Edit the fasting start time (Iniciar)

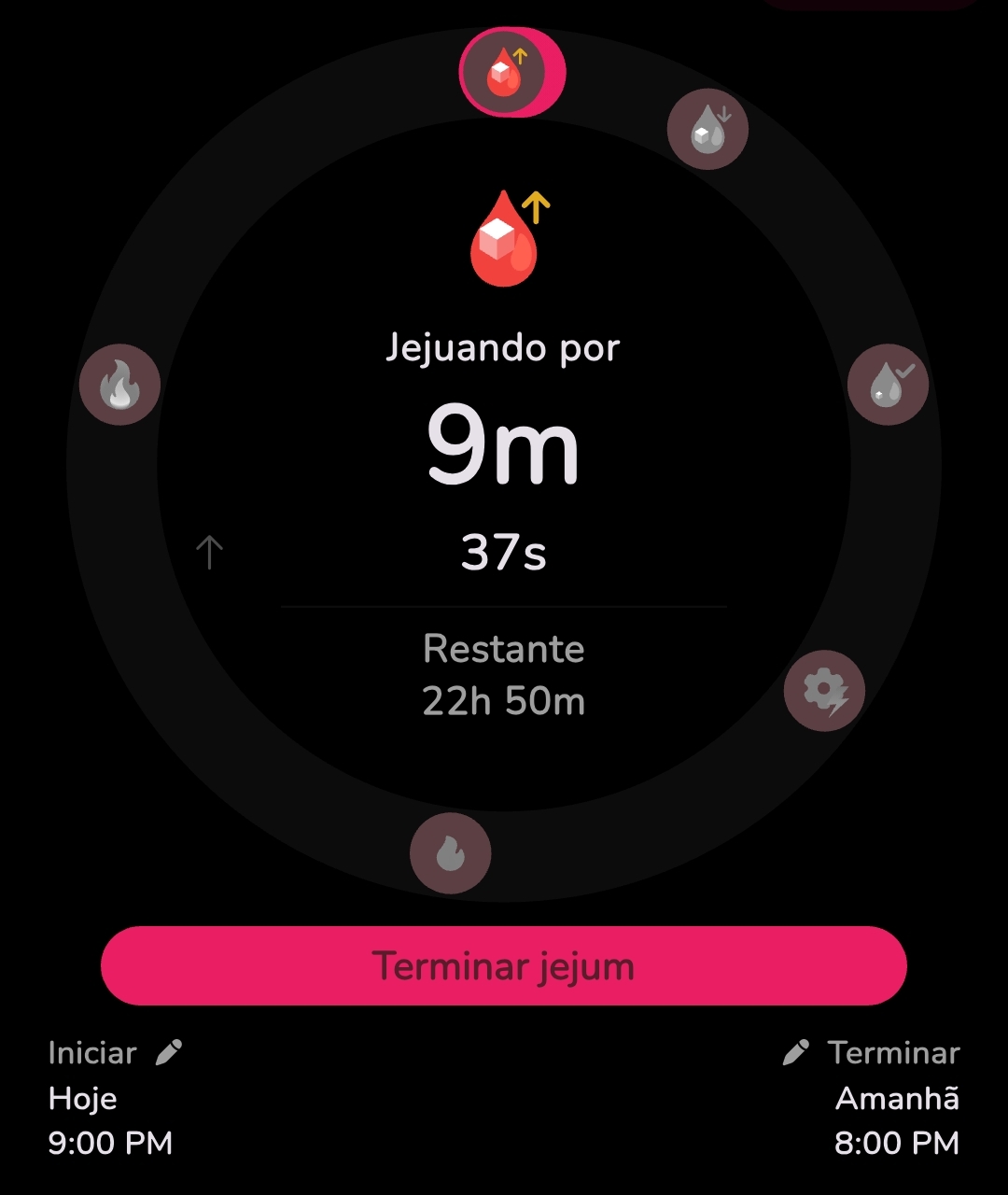(x=169, y=1053)
